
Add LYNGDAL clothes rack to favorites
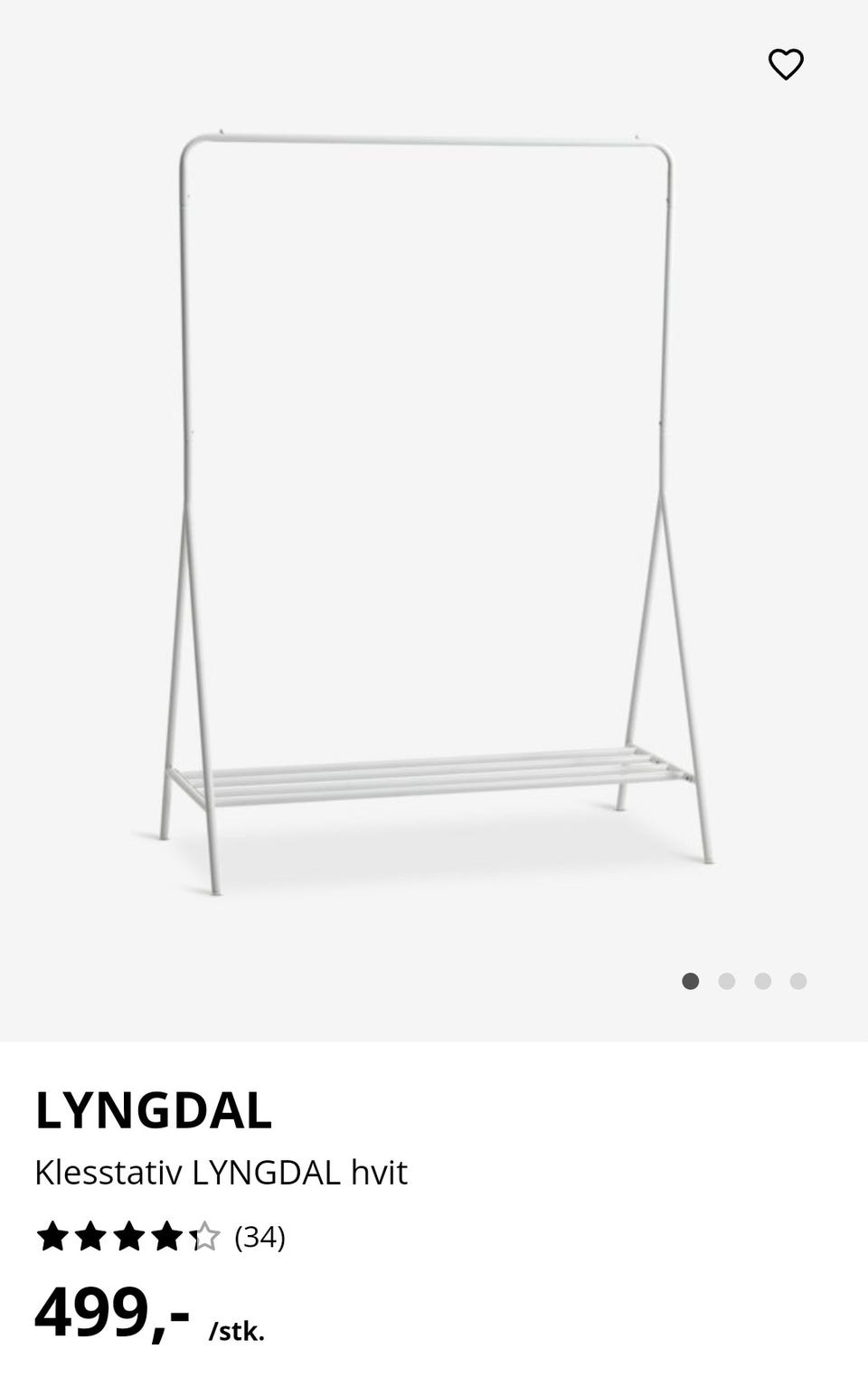pos(786,64)
